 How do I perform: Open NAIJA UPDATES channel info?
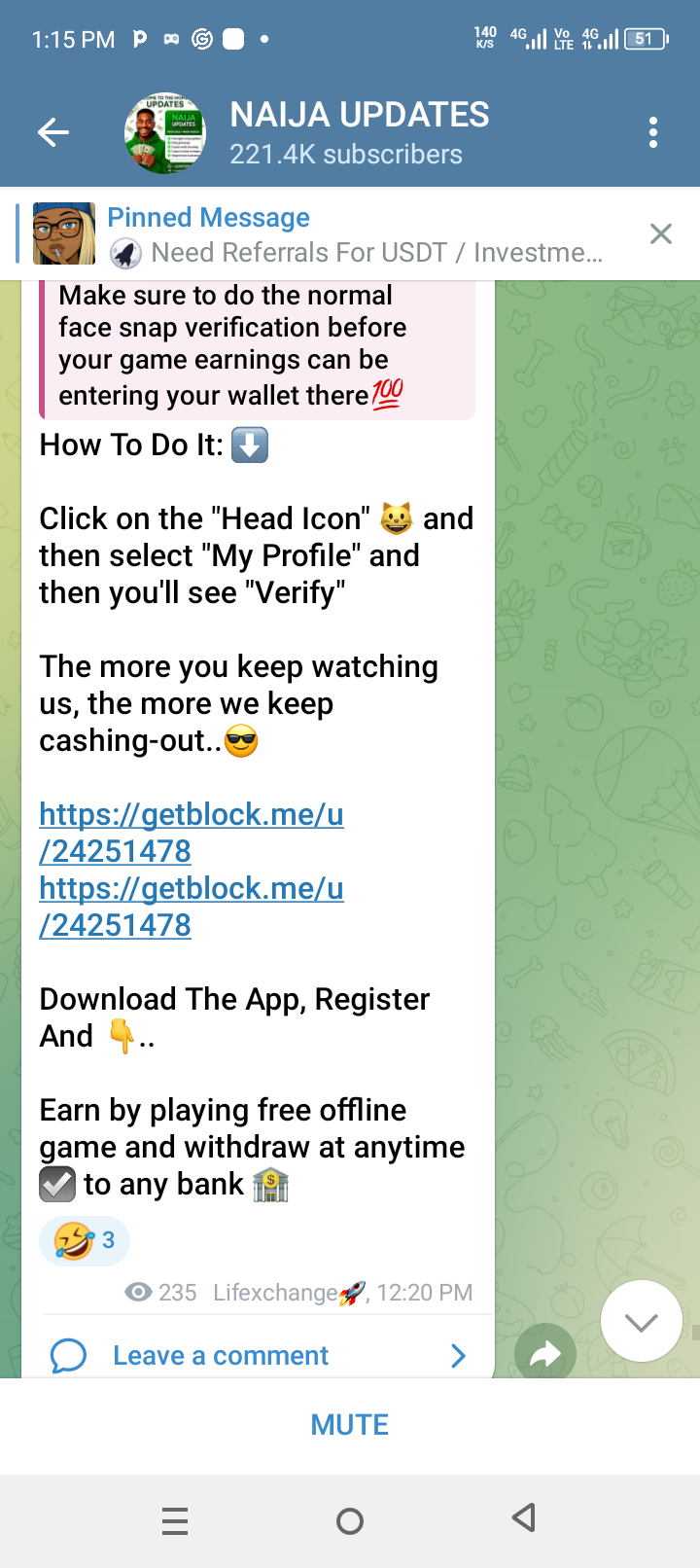click(x=359, y=132)
